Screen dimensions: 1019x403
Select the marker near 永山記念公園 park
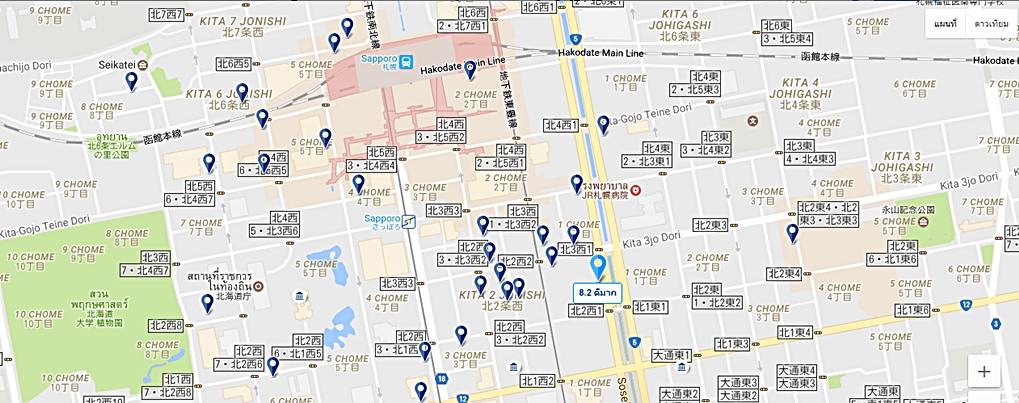coord(792,233)
